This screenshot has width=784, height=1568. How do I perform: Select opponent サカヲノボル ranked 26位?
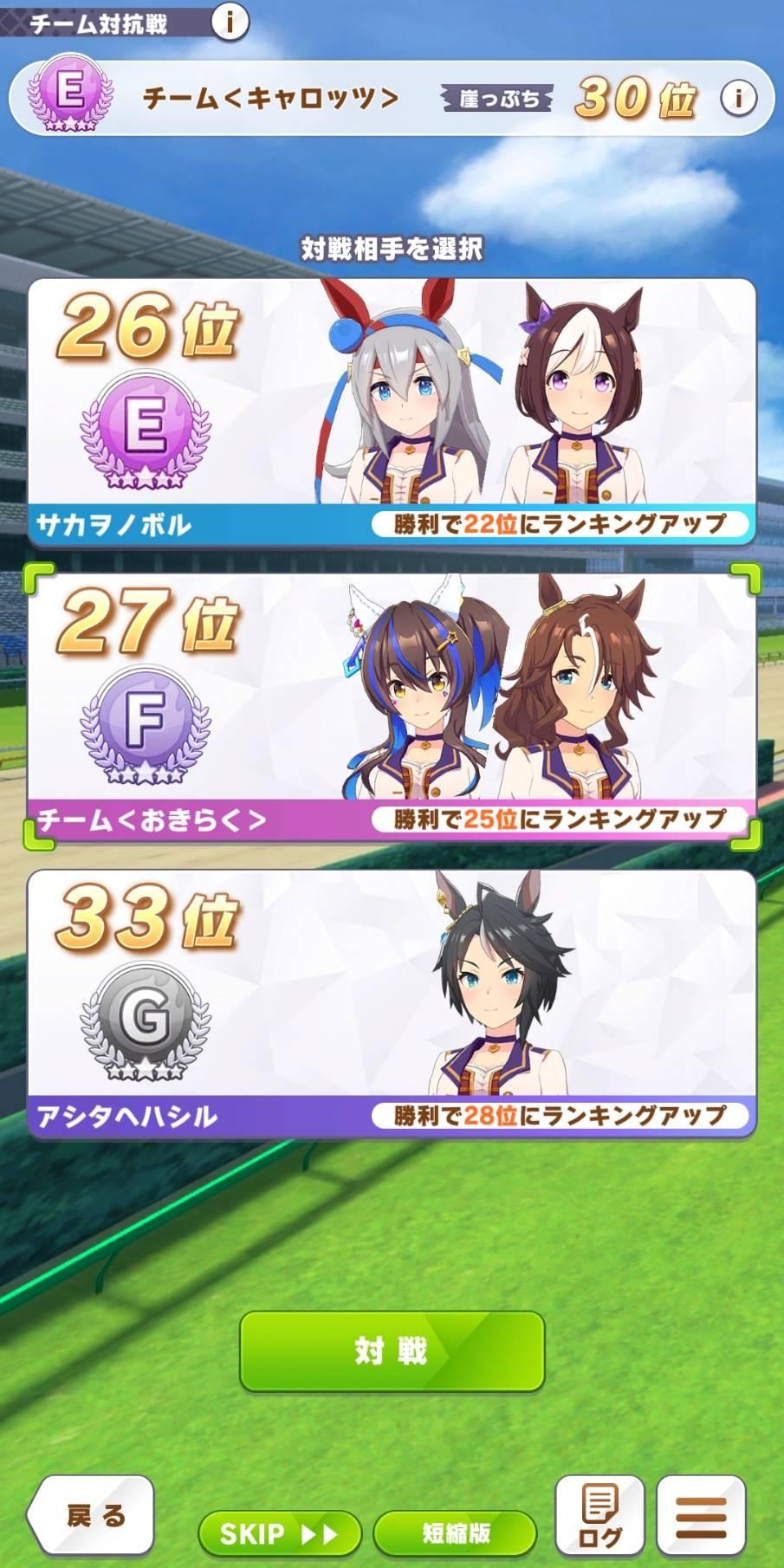(392, 411)
